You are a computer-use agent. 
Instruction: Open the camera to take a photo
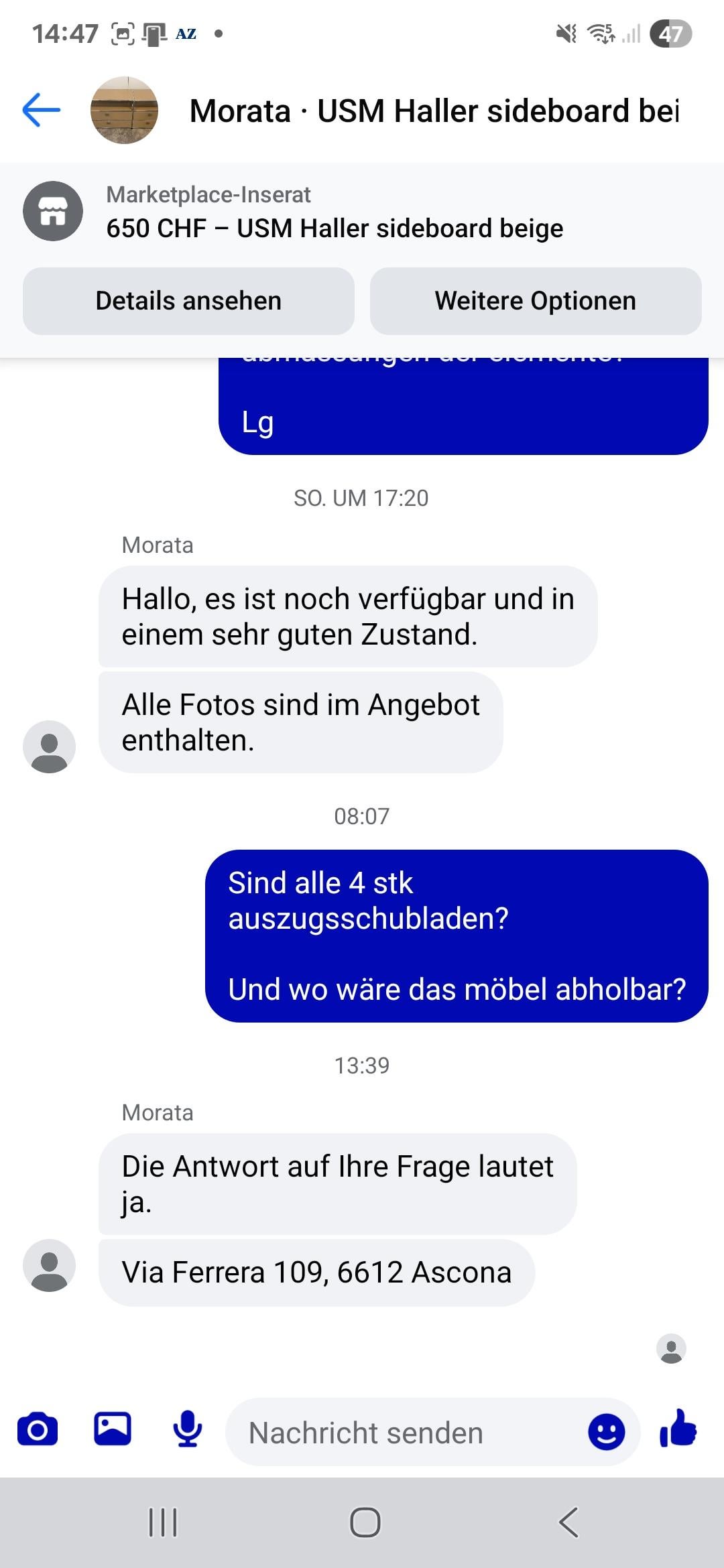click(x=38, y=1431)
